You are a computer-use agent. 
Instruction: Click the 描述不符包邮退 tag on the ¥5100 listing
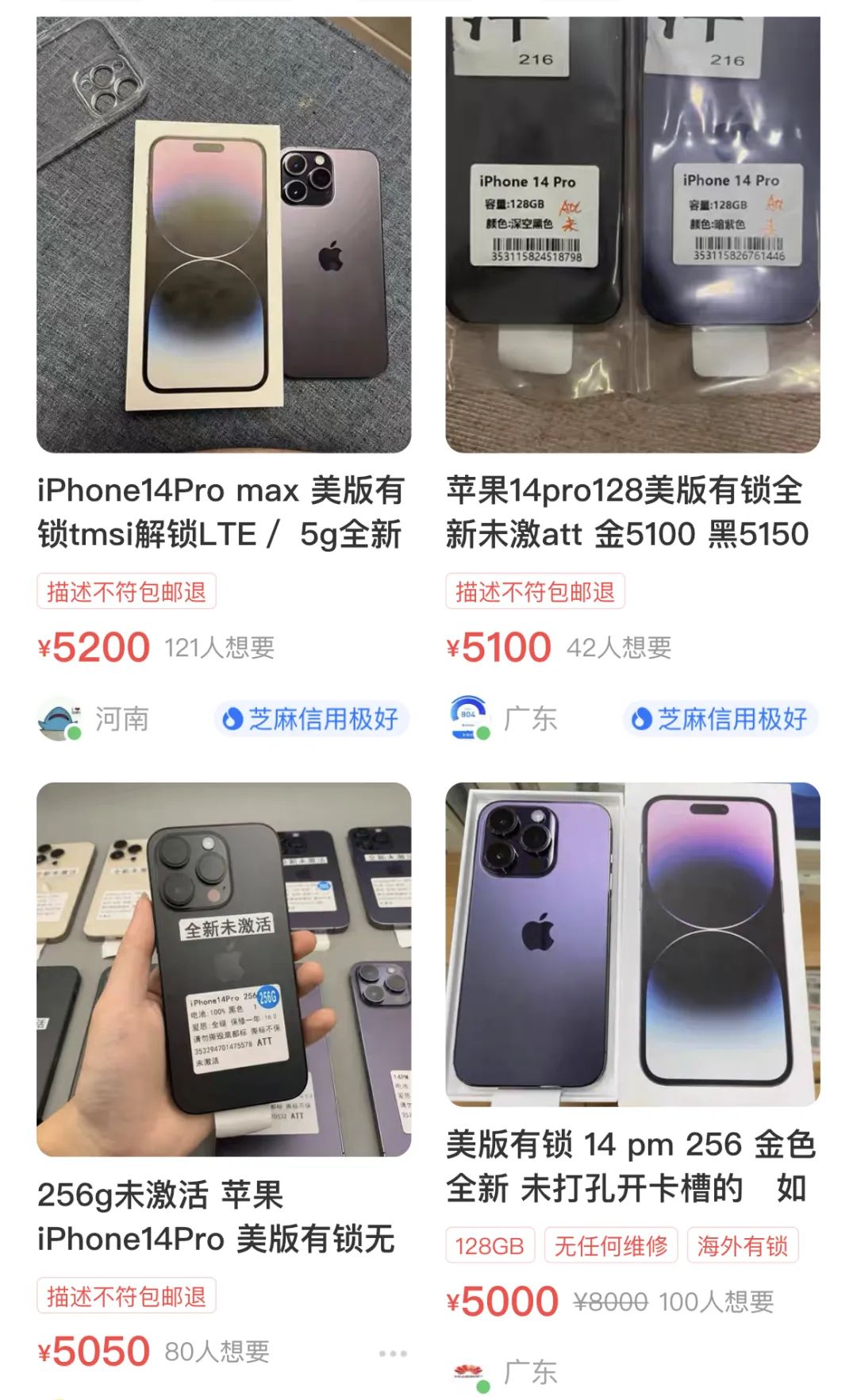point(537,591)
